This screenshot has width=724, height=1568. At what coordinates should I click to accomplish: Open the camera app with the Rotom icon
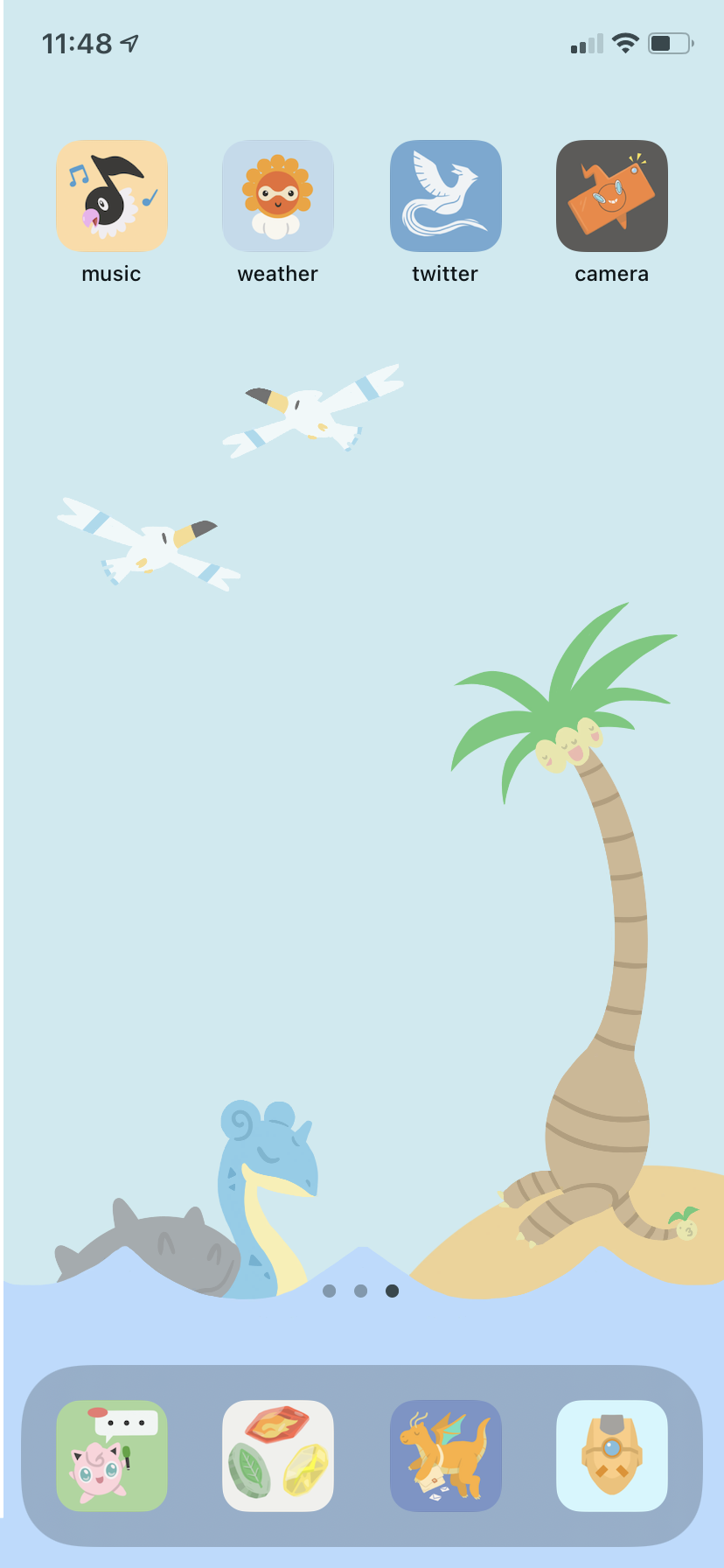tap(611, 195)
